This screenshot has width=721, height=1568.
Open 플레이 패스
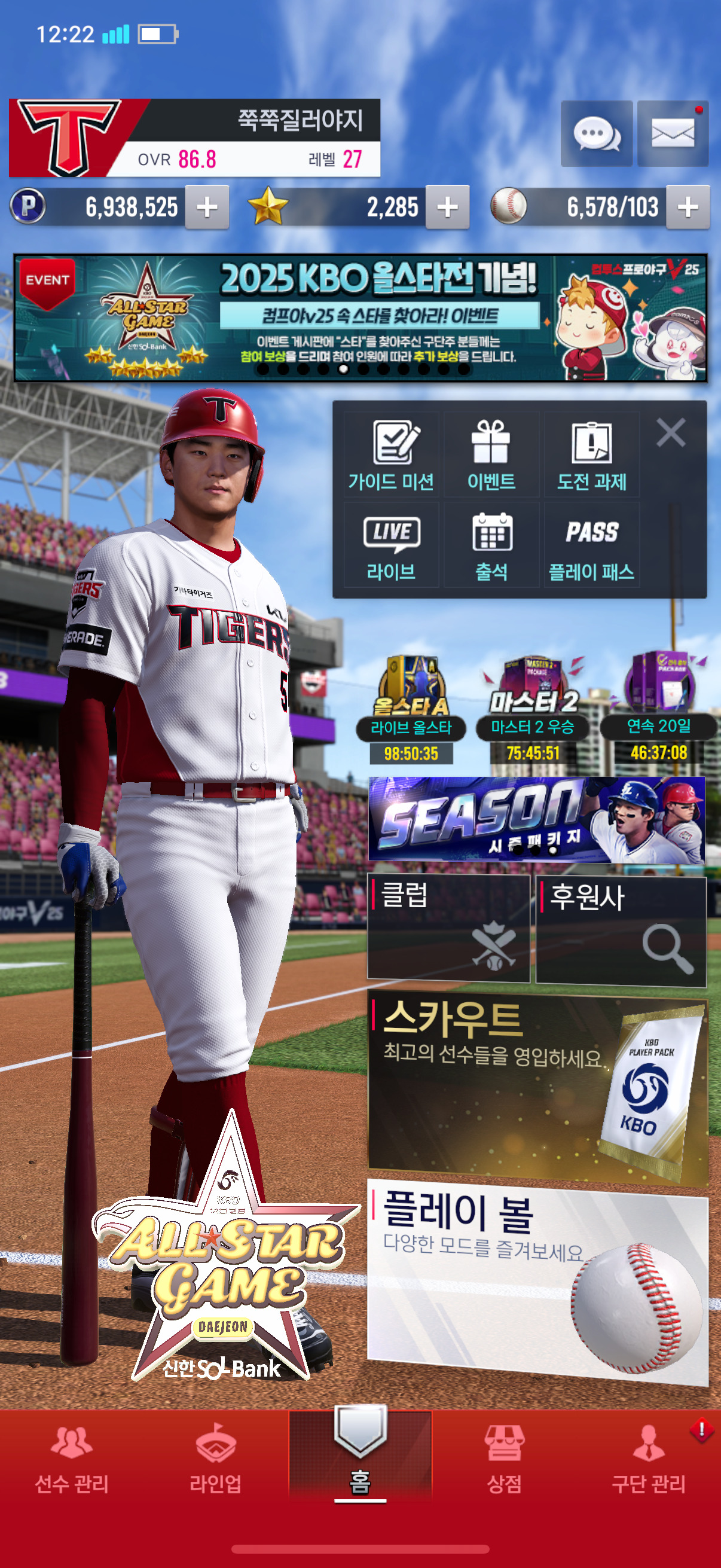(591, 545)
